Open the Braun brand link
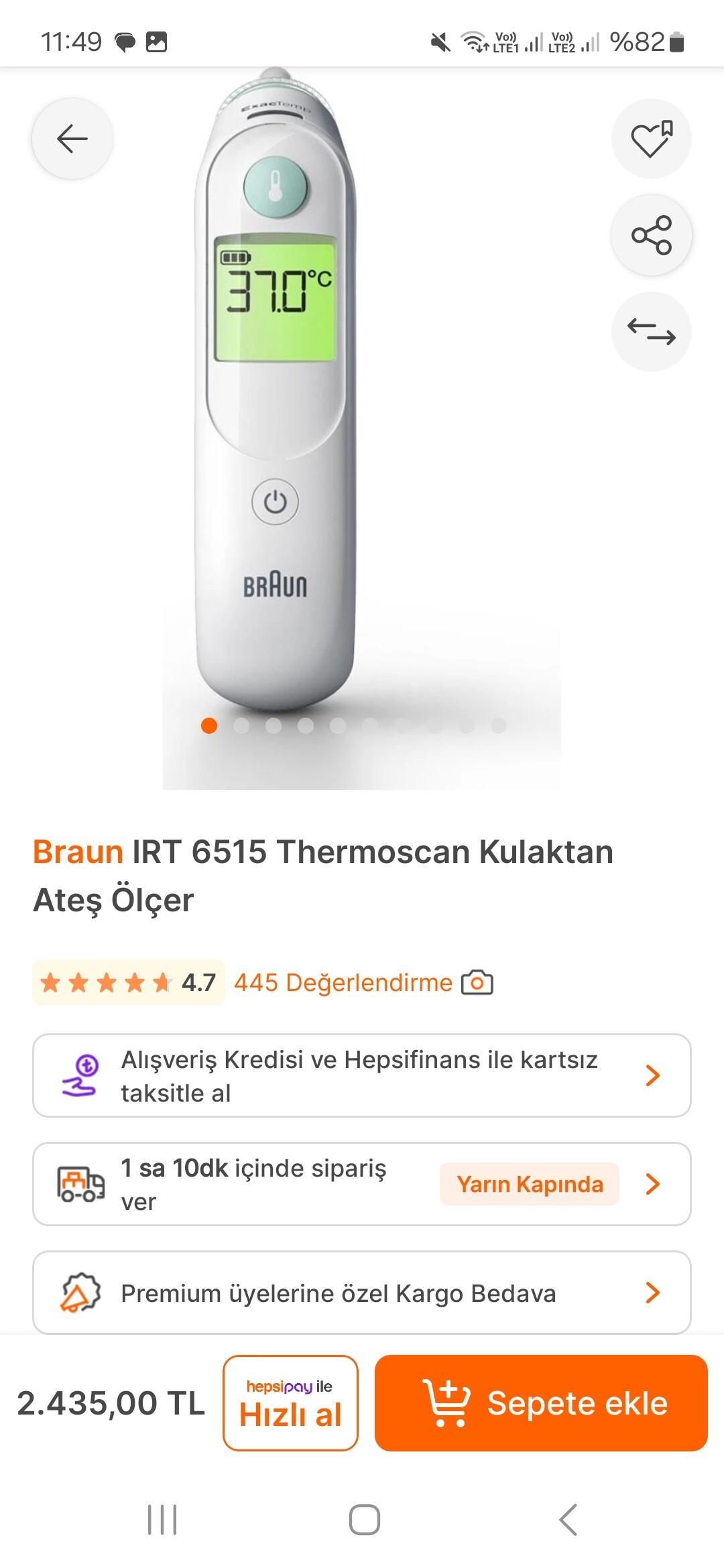 click(78, 852)
